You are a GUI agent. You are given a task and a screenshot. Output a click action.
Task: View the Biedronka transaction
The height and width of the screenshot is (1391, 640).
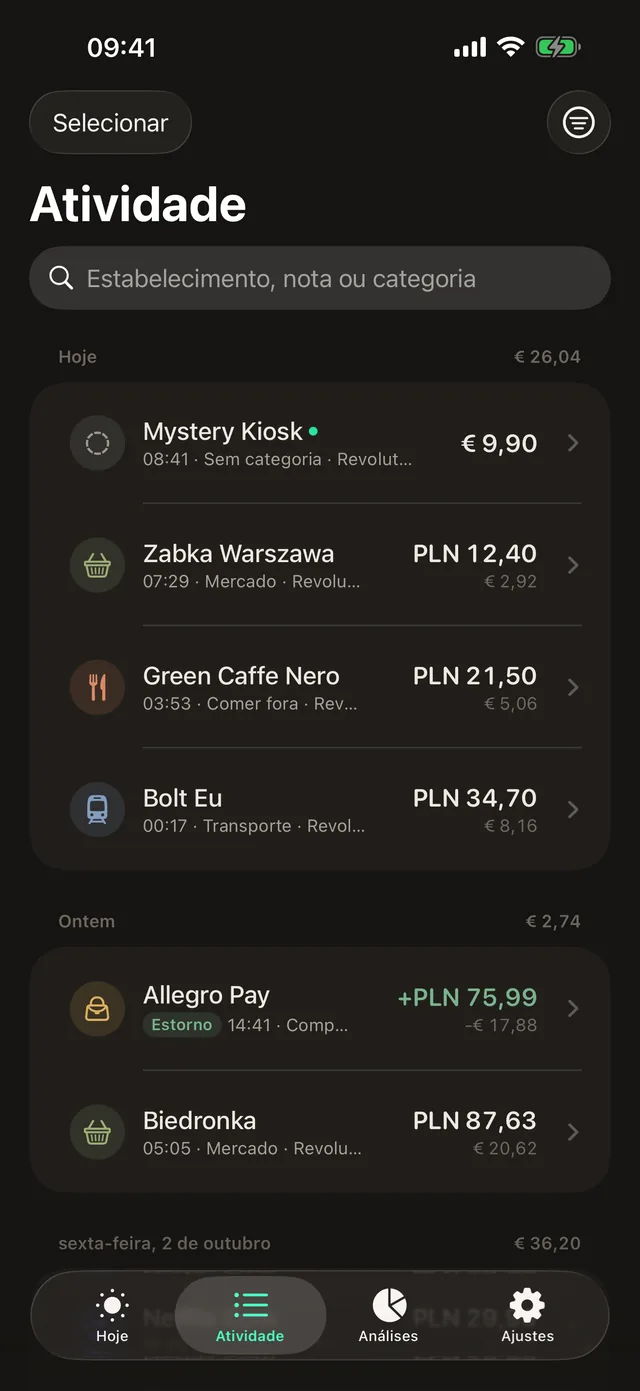point(320,1132)
